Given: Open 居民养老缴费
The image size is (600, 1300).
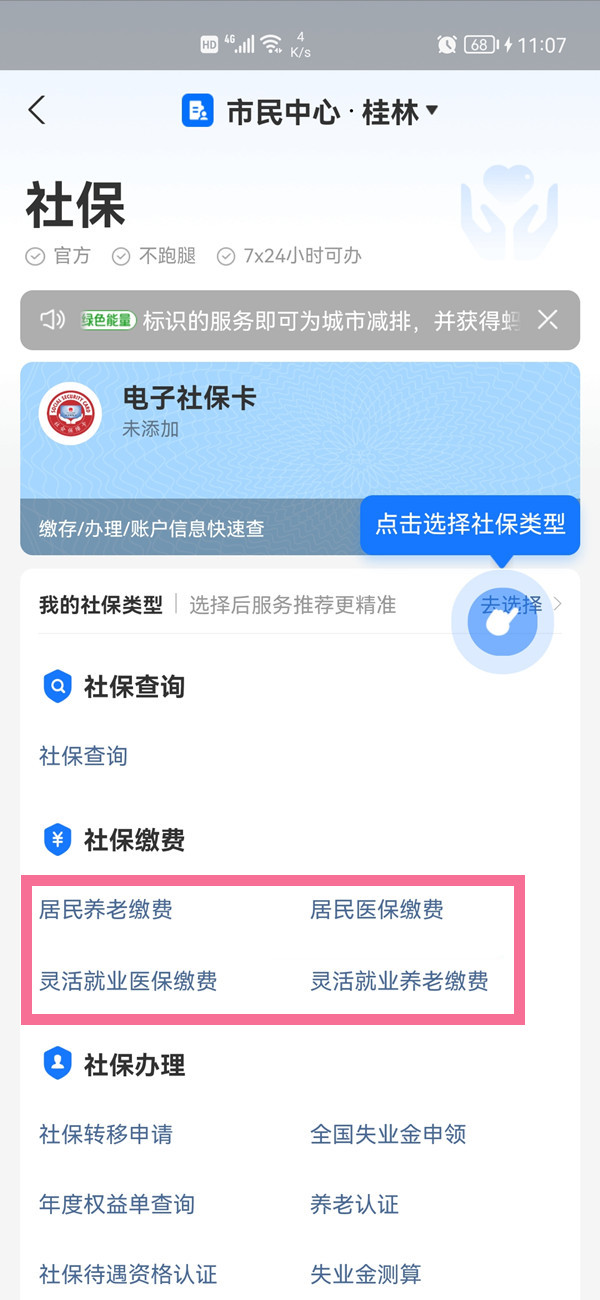Looking at the screenshot, I should 105,909.
